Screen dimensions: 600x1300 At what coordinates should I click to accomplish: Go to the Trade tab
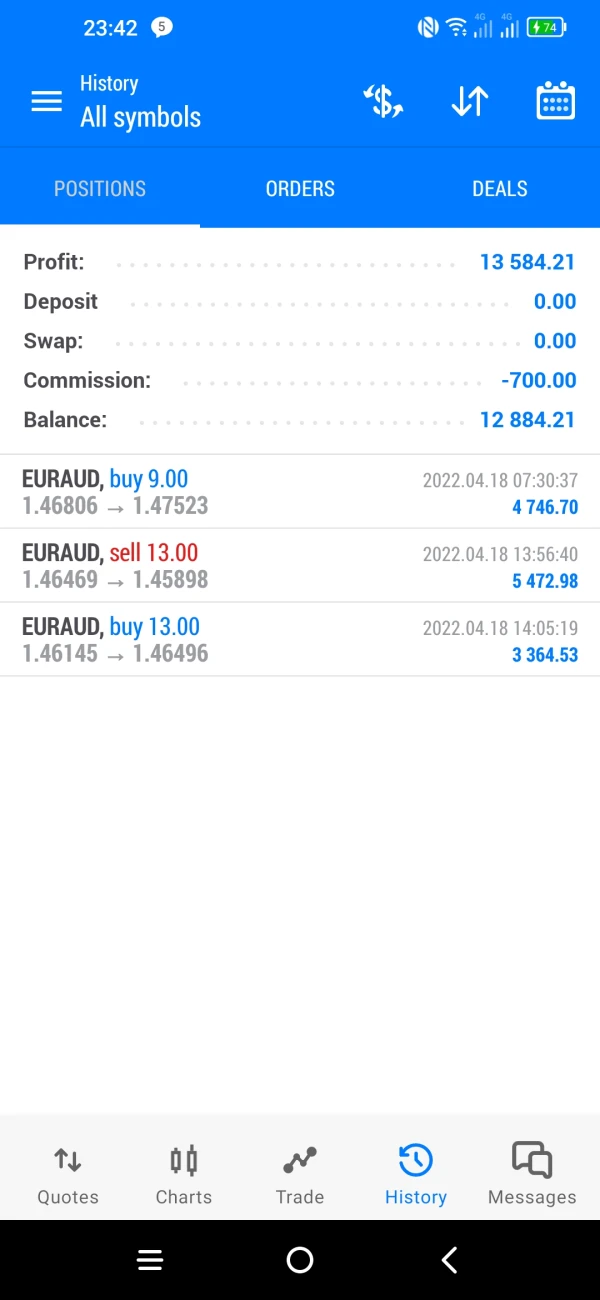pyautogui.click(x=300, y=1174)
